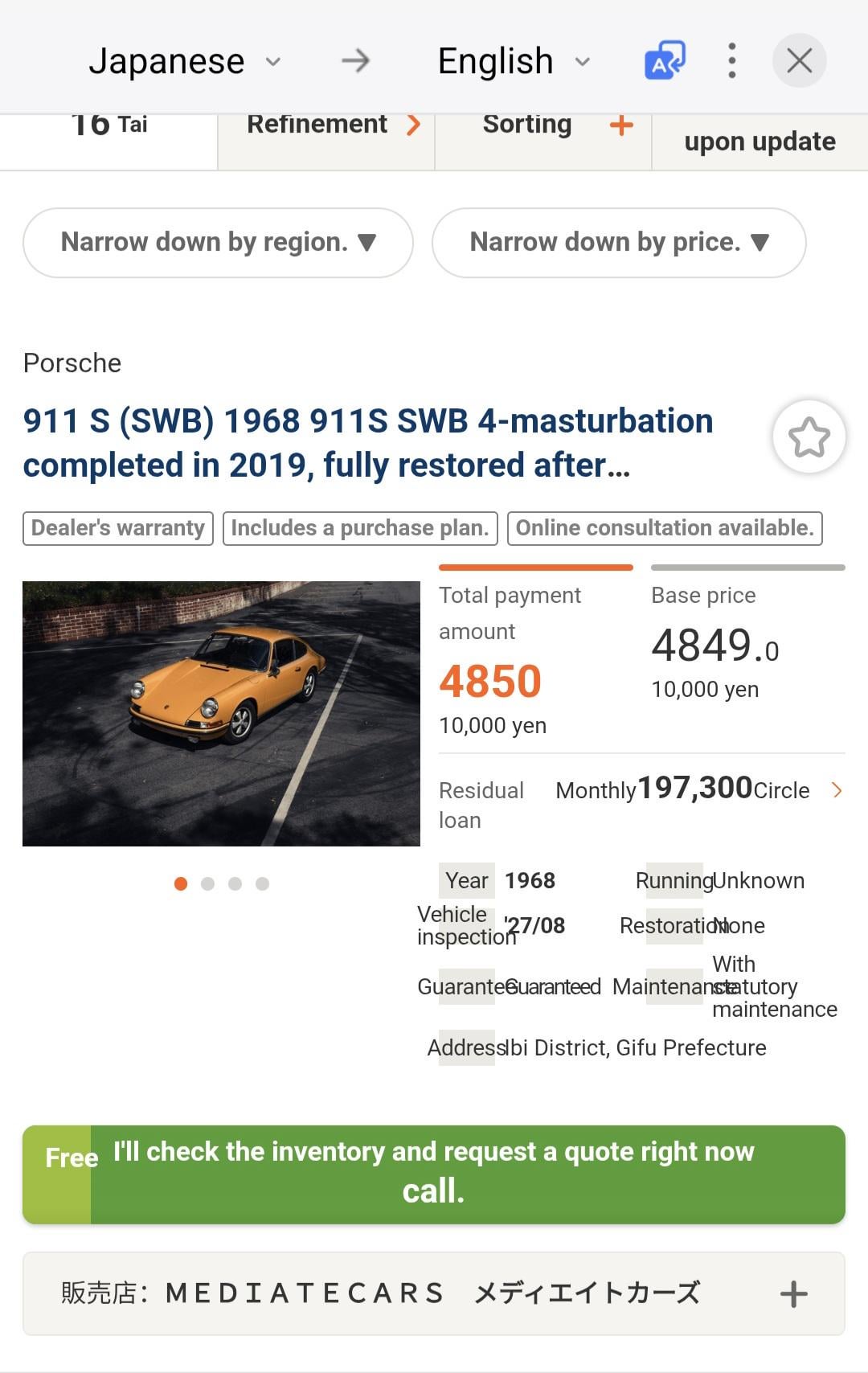The height and width of the screenshot is (1373, 868).
Task: Open the 911 S (SWB) 1968 listing
Action: [367, 442]
